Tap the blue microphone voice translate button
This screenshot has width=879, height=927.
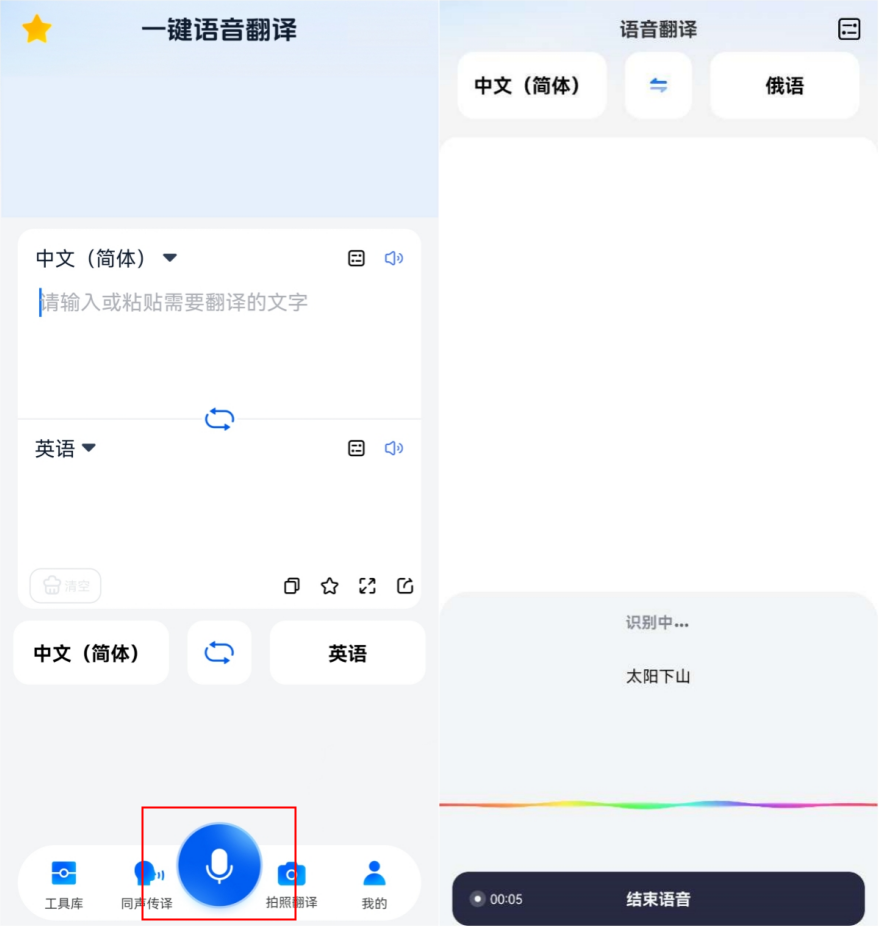pos(219,864)
